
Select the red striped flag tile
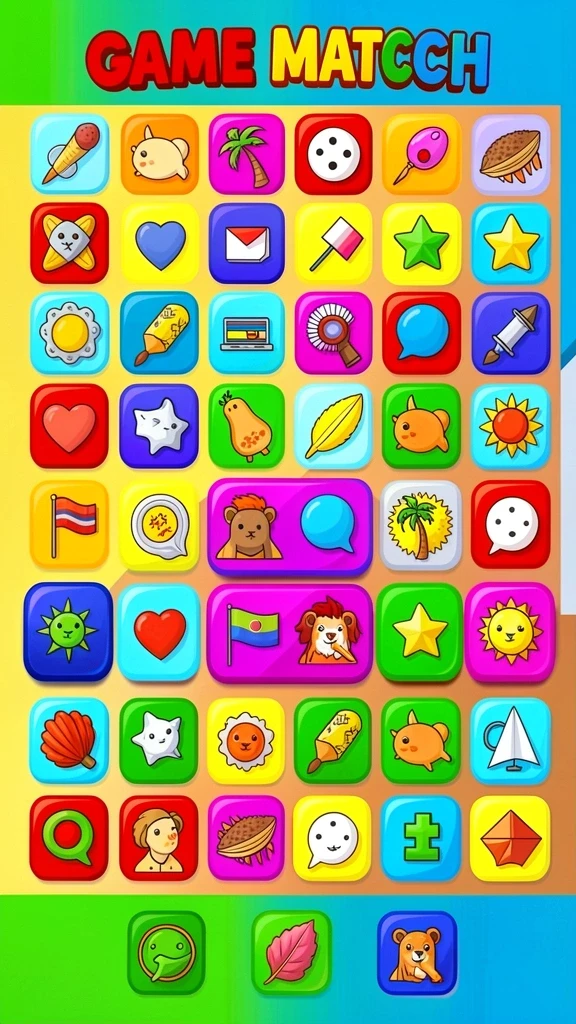(x=69, y=524)
